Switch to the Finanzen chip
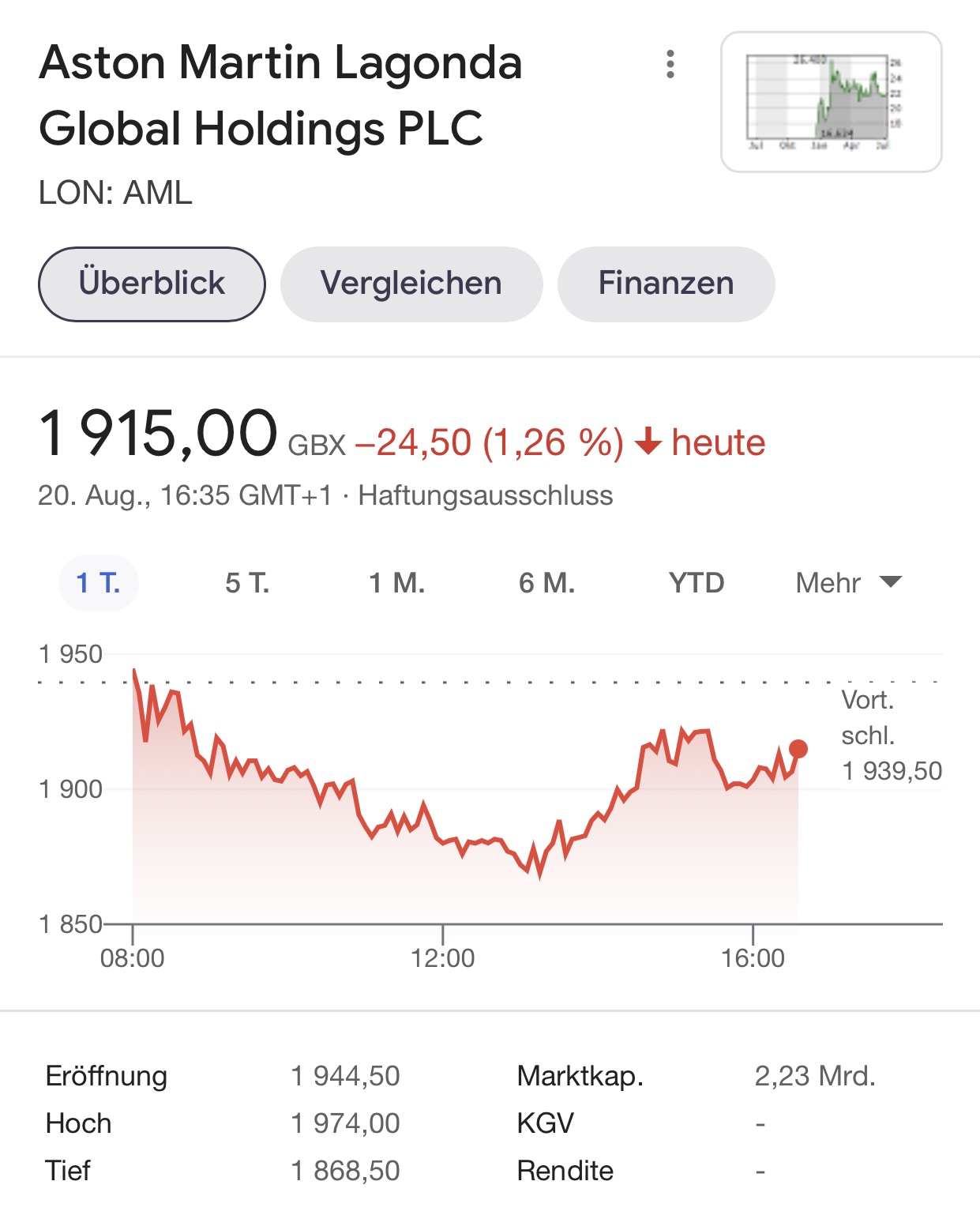 666,284
